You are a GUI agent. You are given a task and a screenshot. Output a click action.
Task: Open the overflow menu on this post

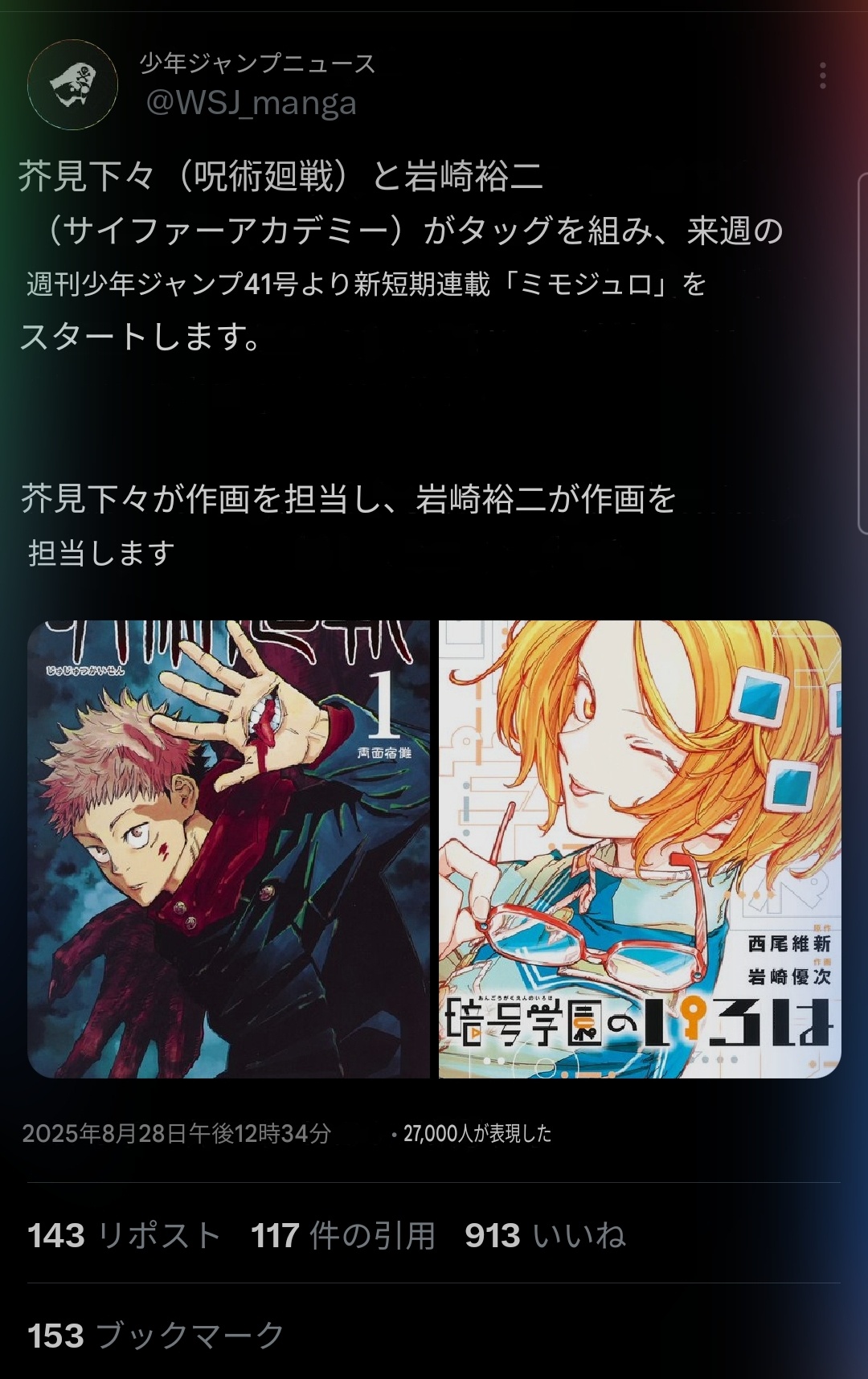tap(822, 76)
